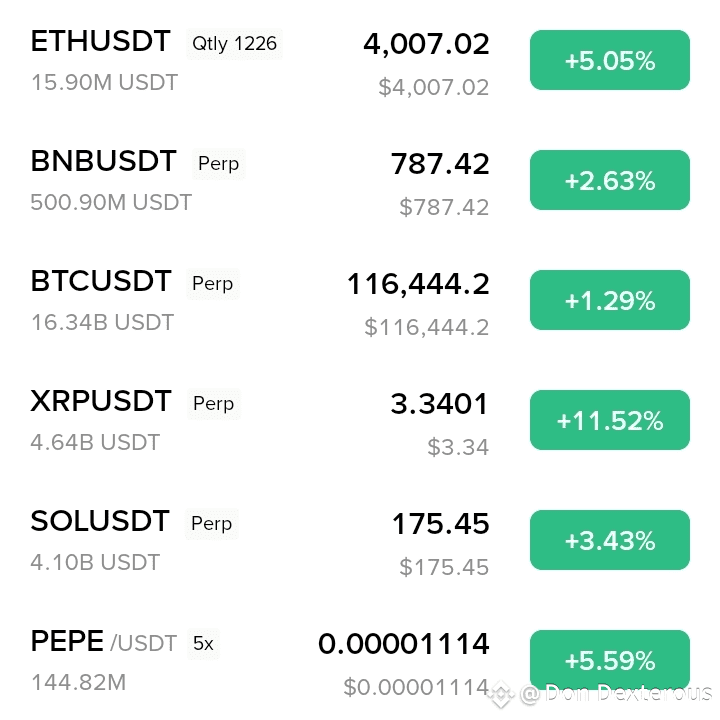This screenshot has width=720, height=720.
Task: Tap the +1.29% change button for BTCUSDT
Action: tap(609, 300)
